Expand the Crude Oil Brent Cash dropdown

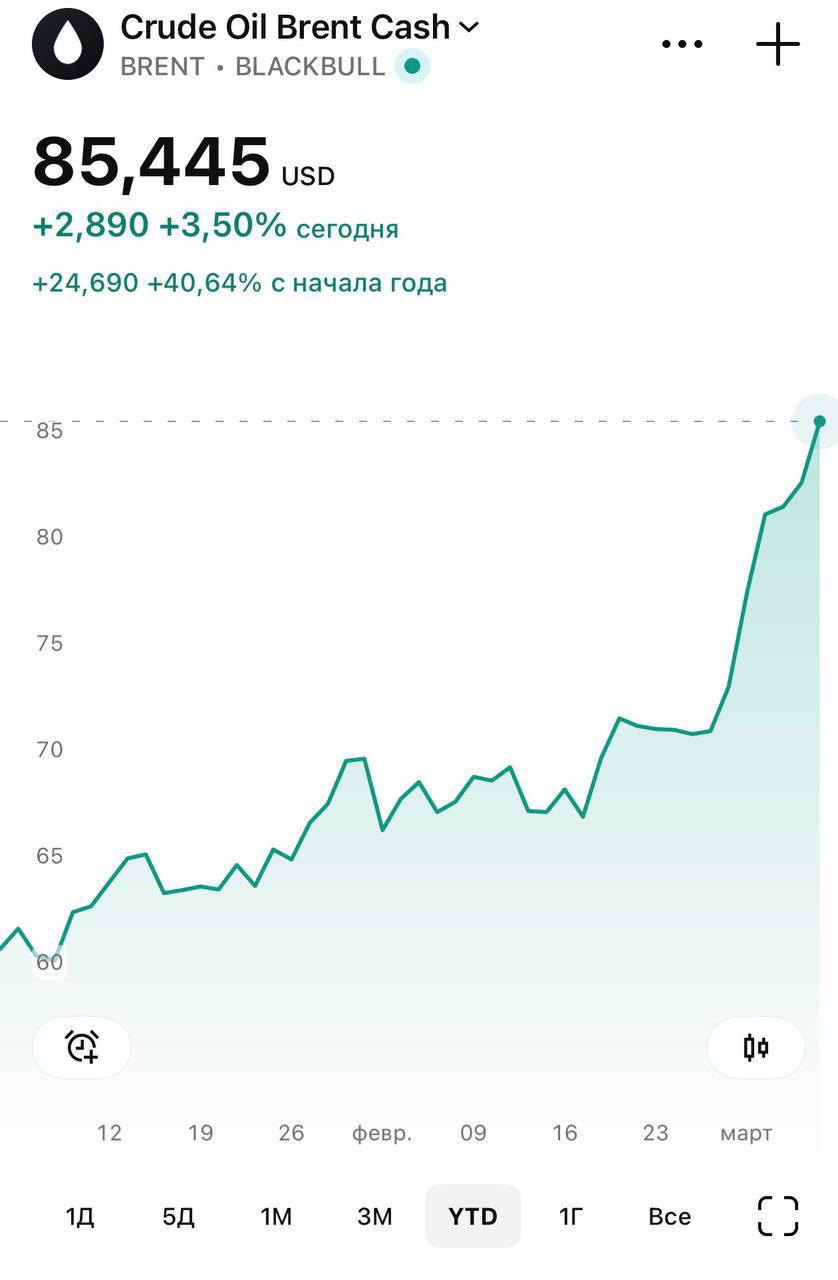point(468,27)
